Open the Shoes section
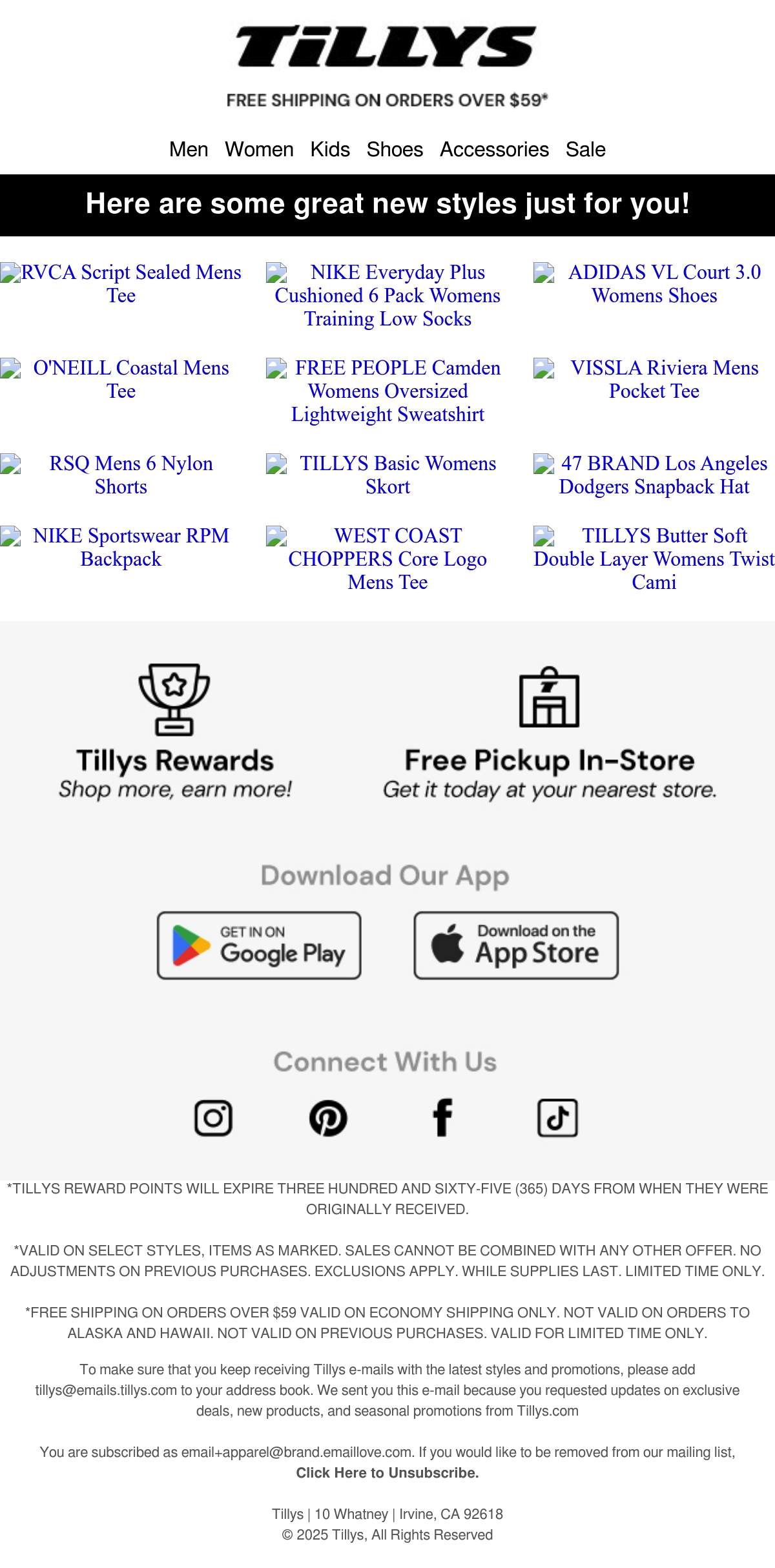 pos(395,149)
